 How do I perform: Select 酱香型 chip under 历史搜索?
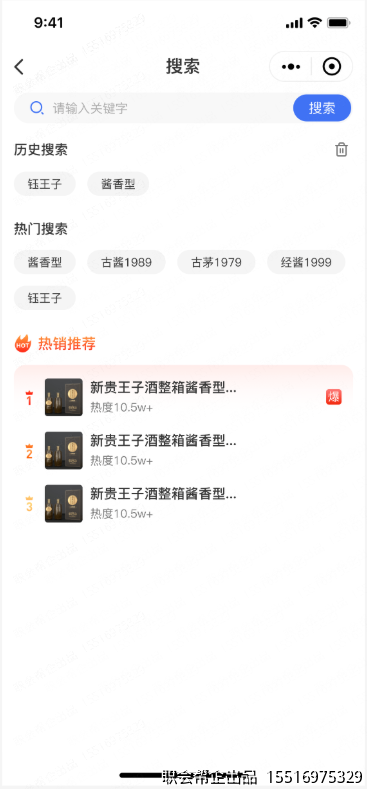coord(118,184)
